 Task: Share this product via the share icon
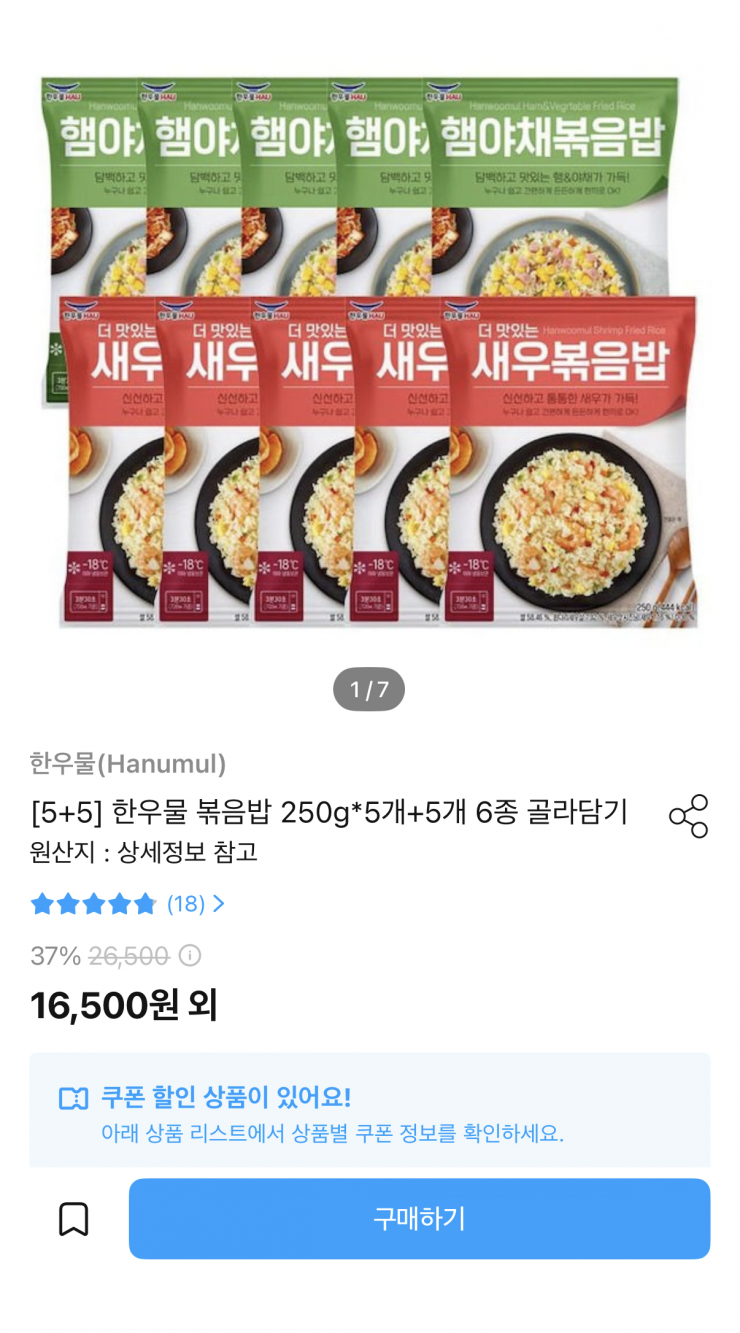688,816
